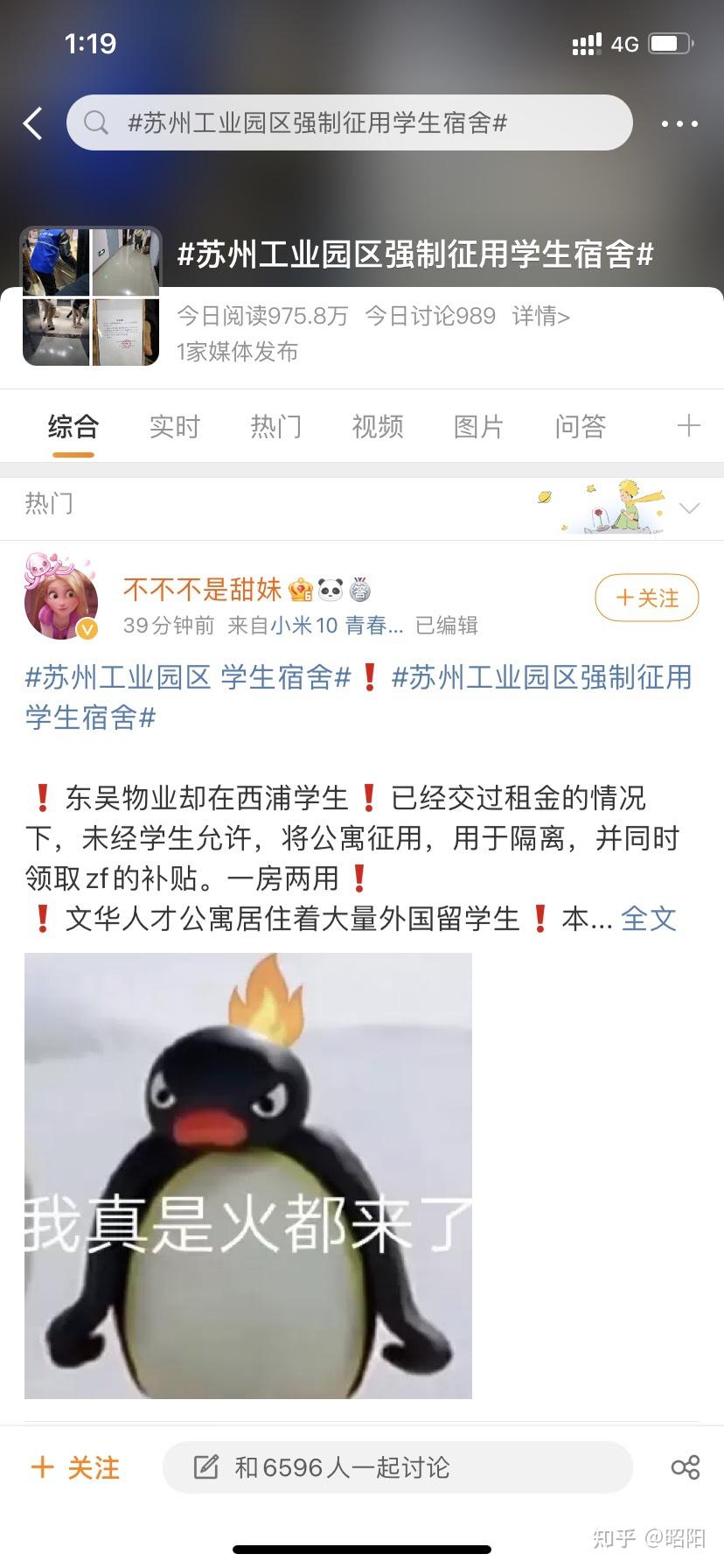
Task: Switch to the 视频 tab
Action: pos(378,427)
